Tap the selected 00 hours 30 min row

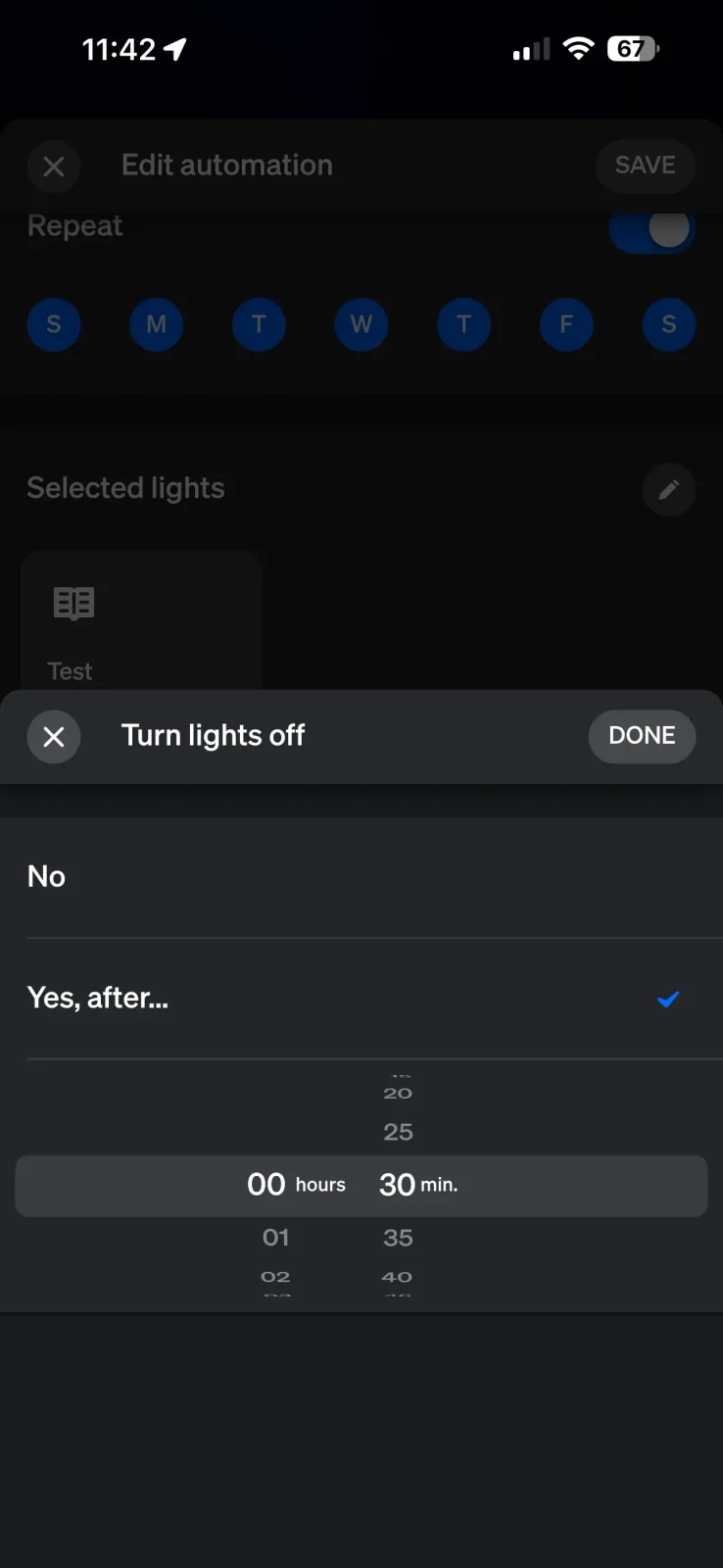tap(361, 1185)
